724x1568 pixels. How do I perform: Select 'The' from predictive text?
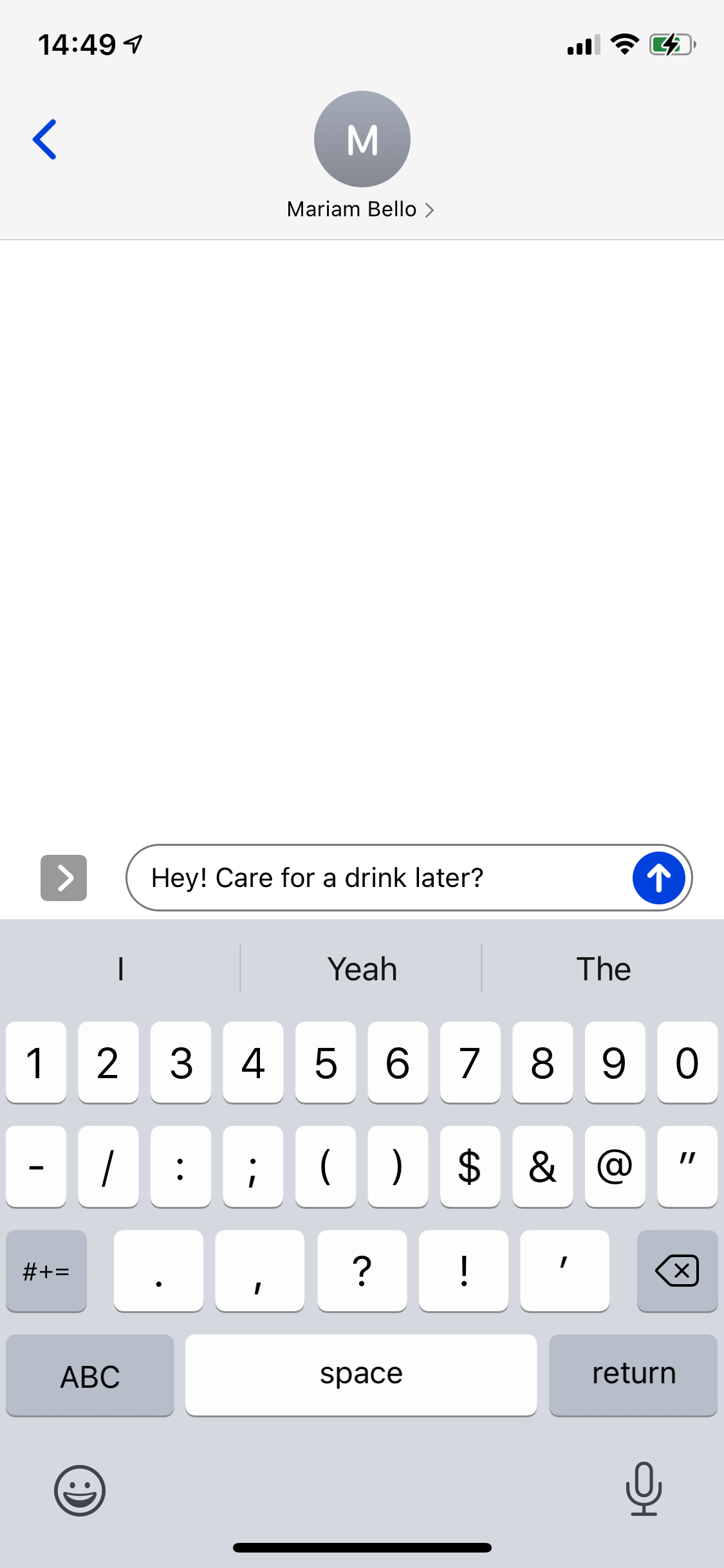(x=603, y=968)
